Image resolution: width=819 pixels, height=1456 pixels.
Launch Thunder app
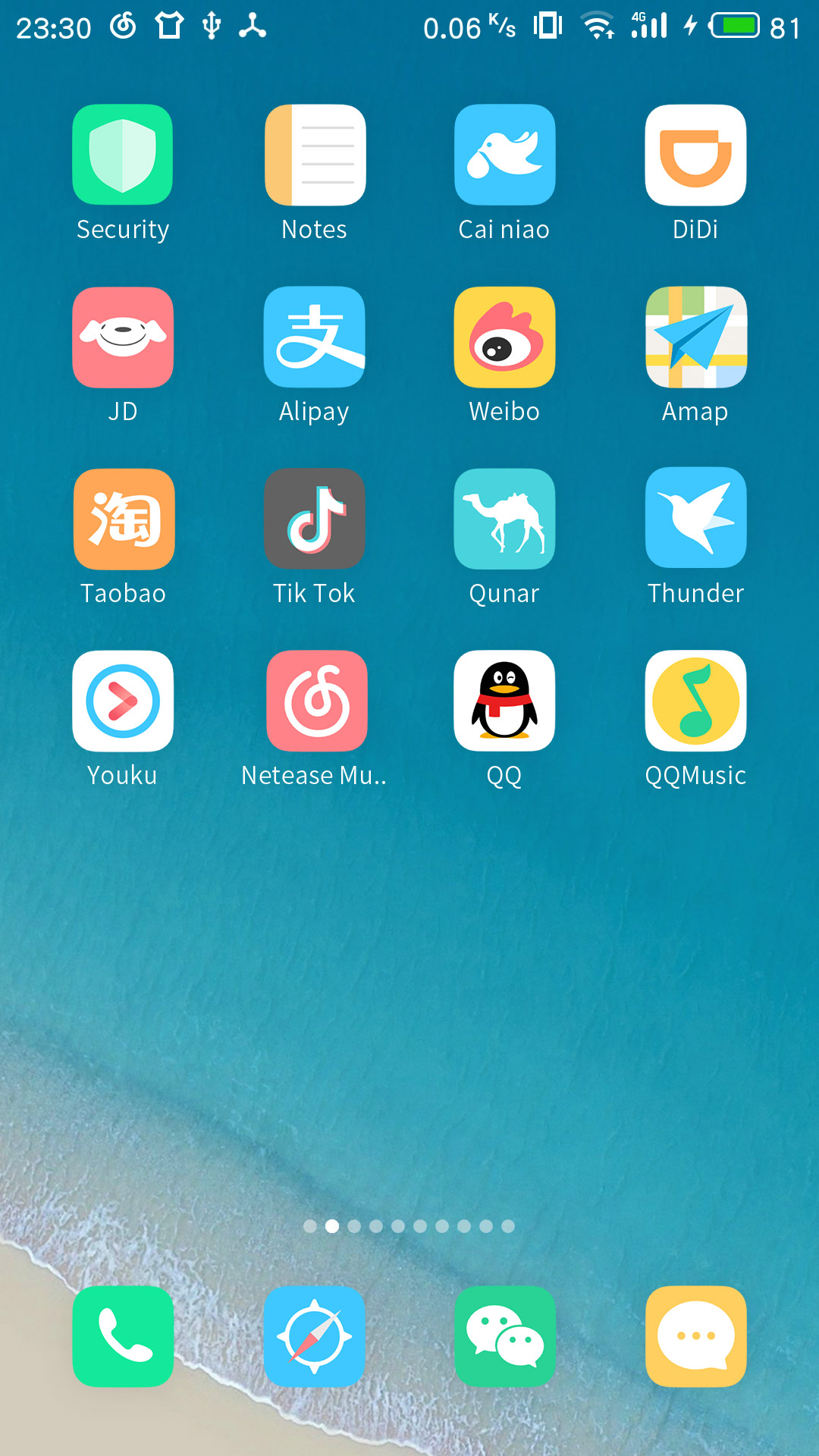(696, 519)
